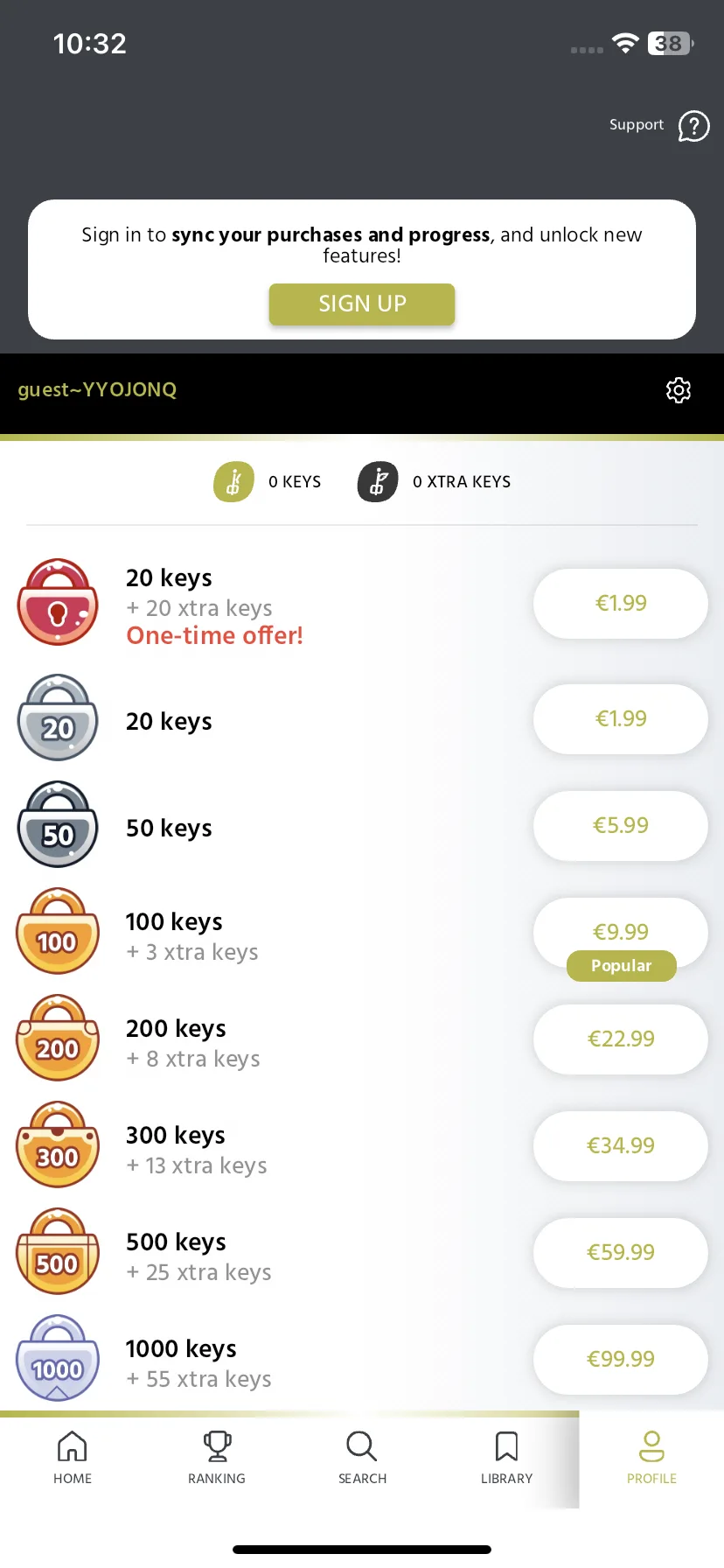Image resolution: width=724 pixels, height=1568 pixels.
Task: Switch to the Ranking tab
Action: (217, 1458)
